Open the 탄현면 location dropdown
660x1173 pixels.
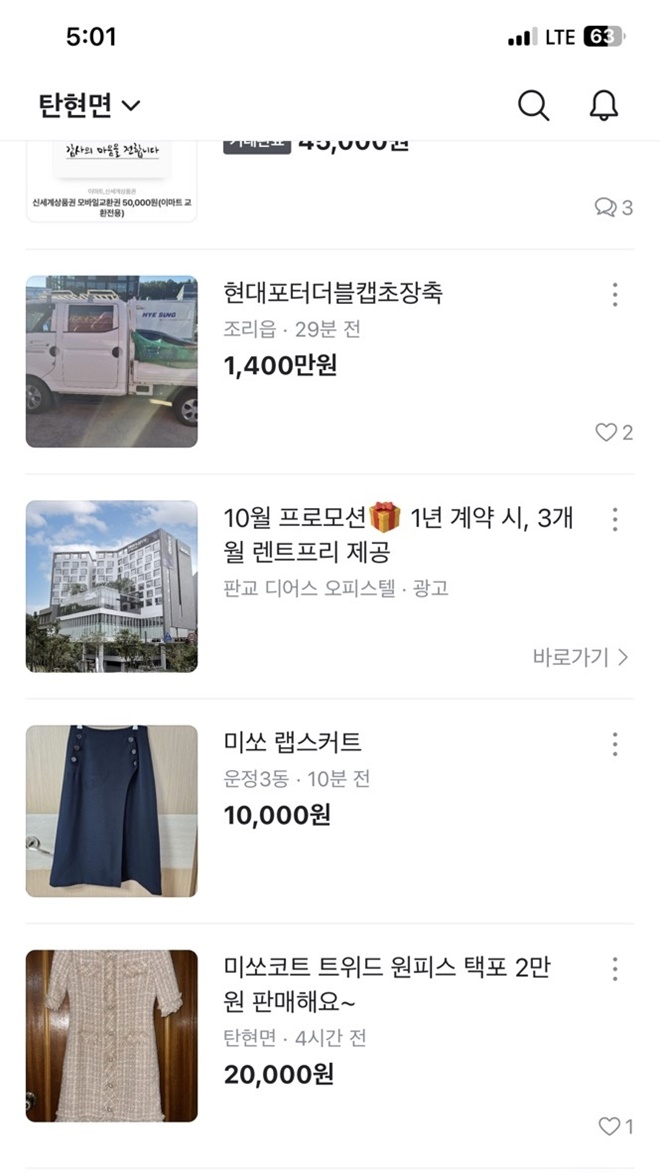pos(89,104)
